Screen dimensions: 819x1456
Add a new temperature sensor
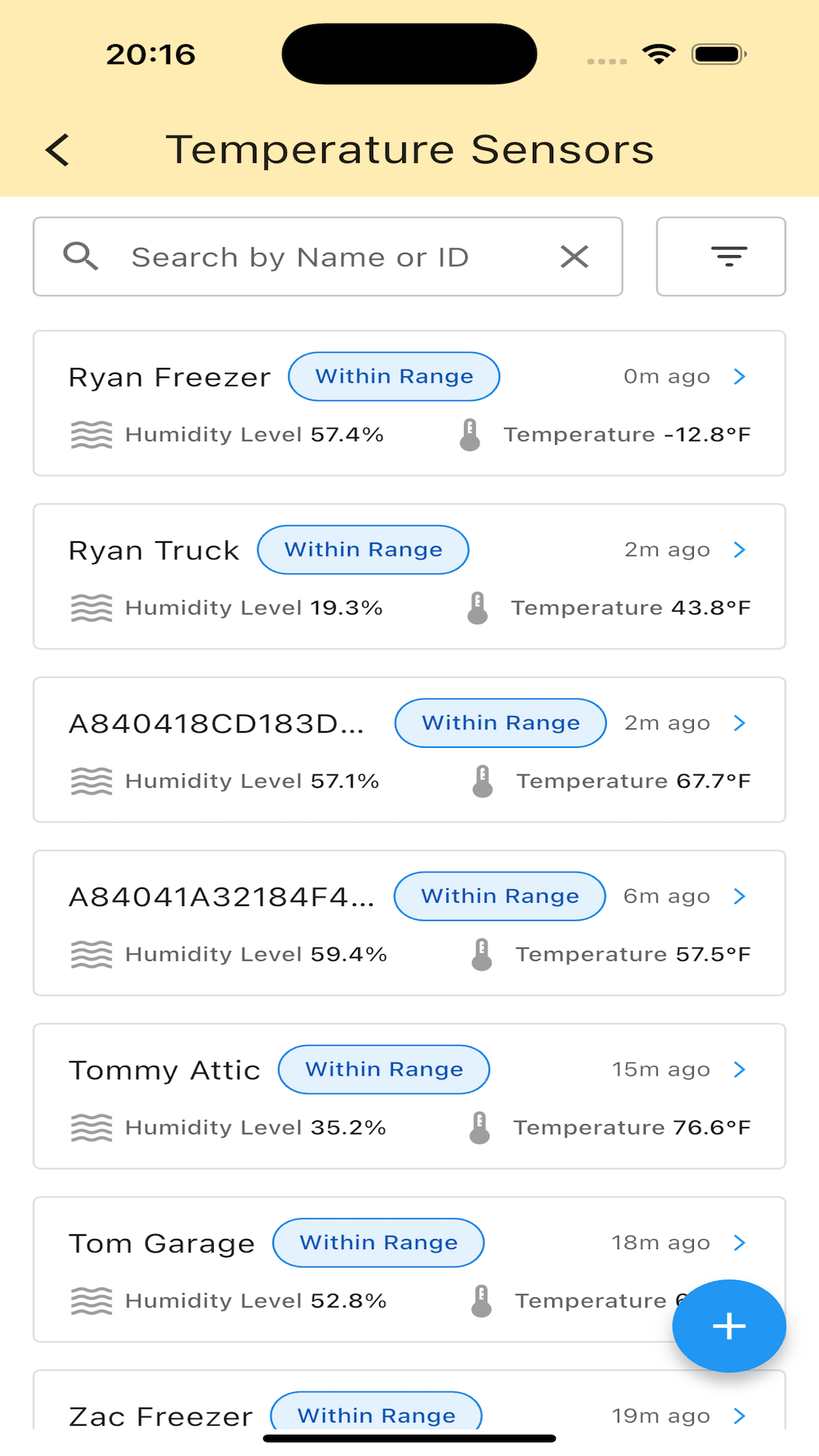[x=729, y=1325]
